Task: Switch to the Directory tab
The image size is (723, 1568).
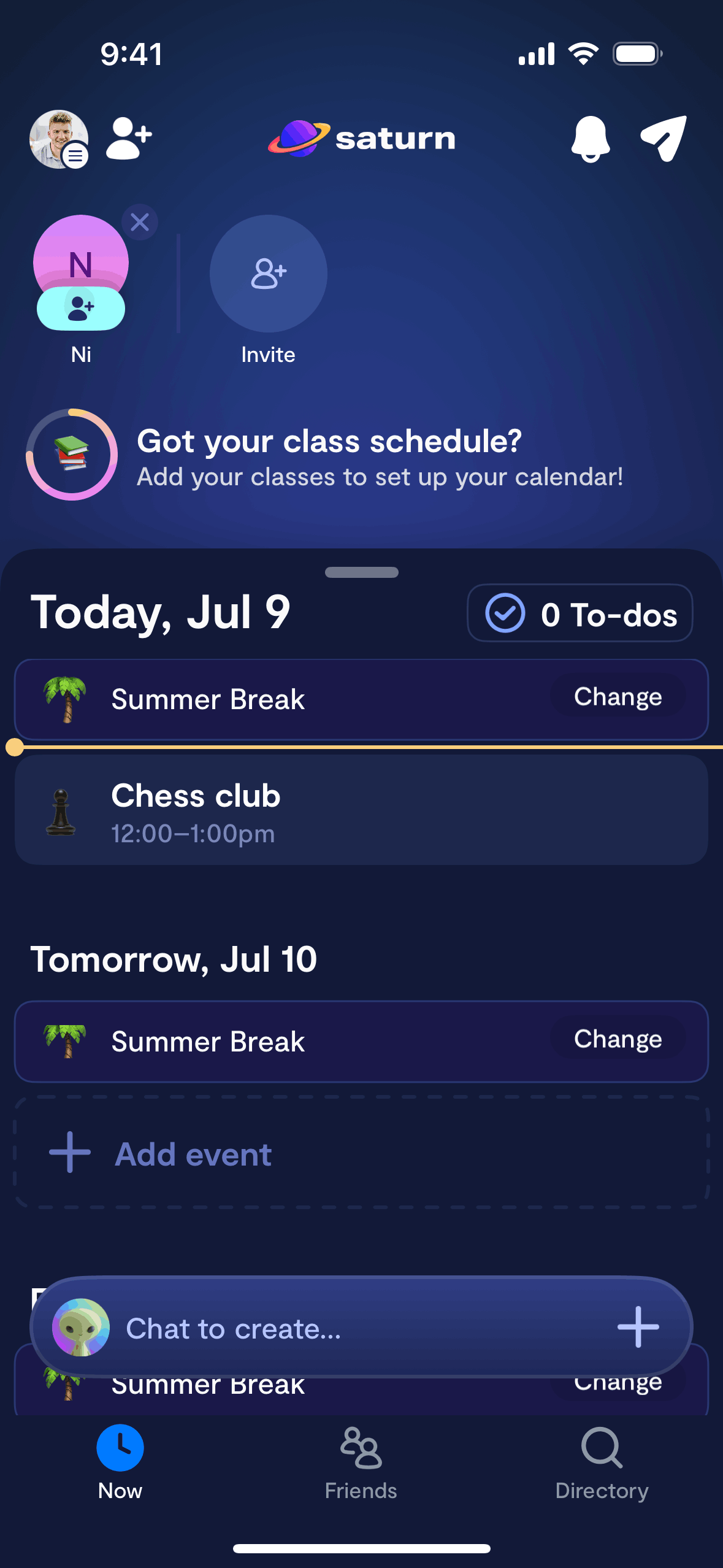Action: pos(602,1462)
